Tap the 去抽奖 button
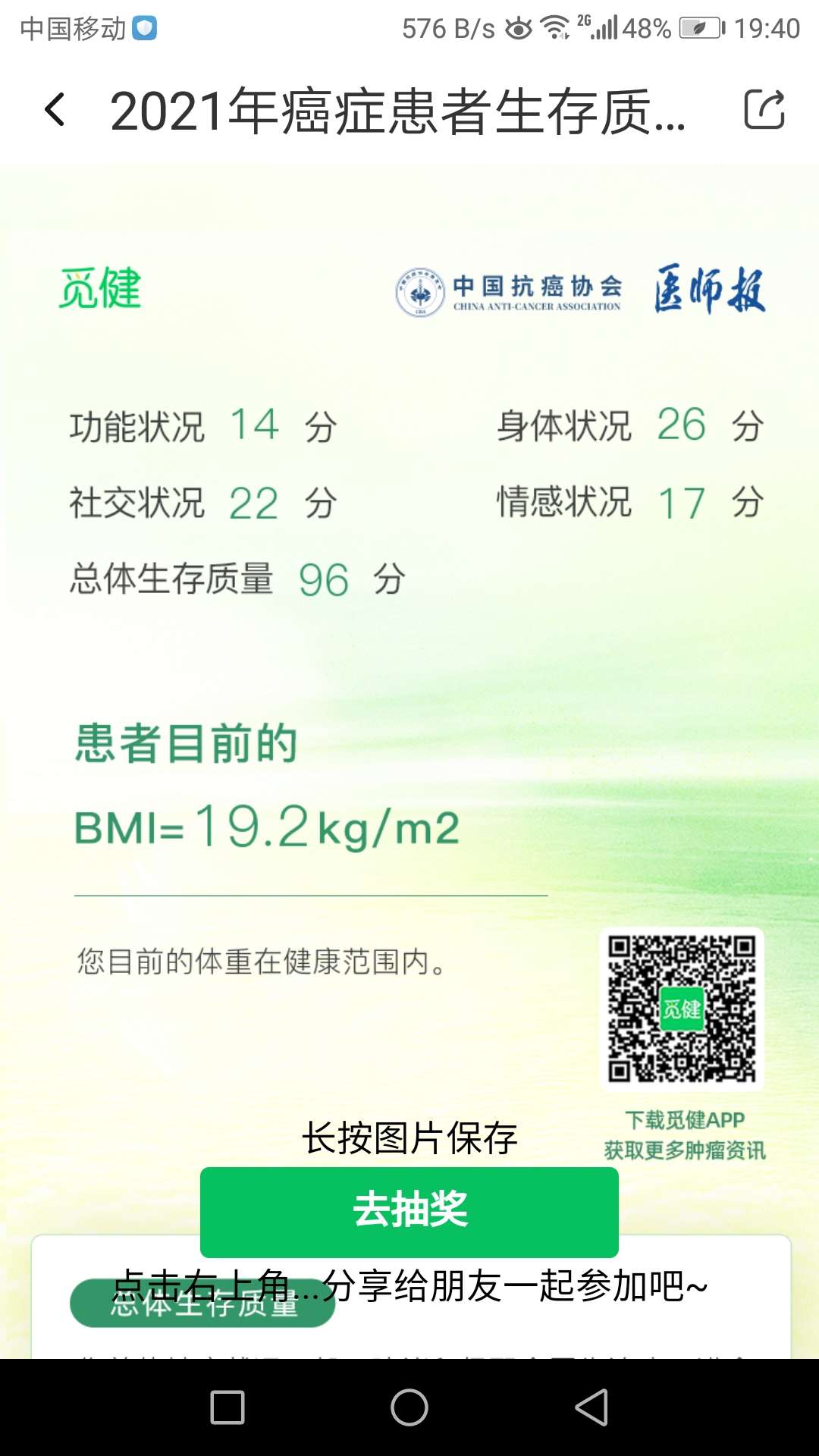 (409, 1210)
